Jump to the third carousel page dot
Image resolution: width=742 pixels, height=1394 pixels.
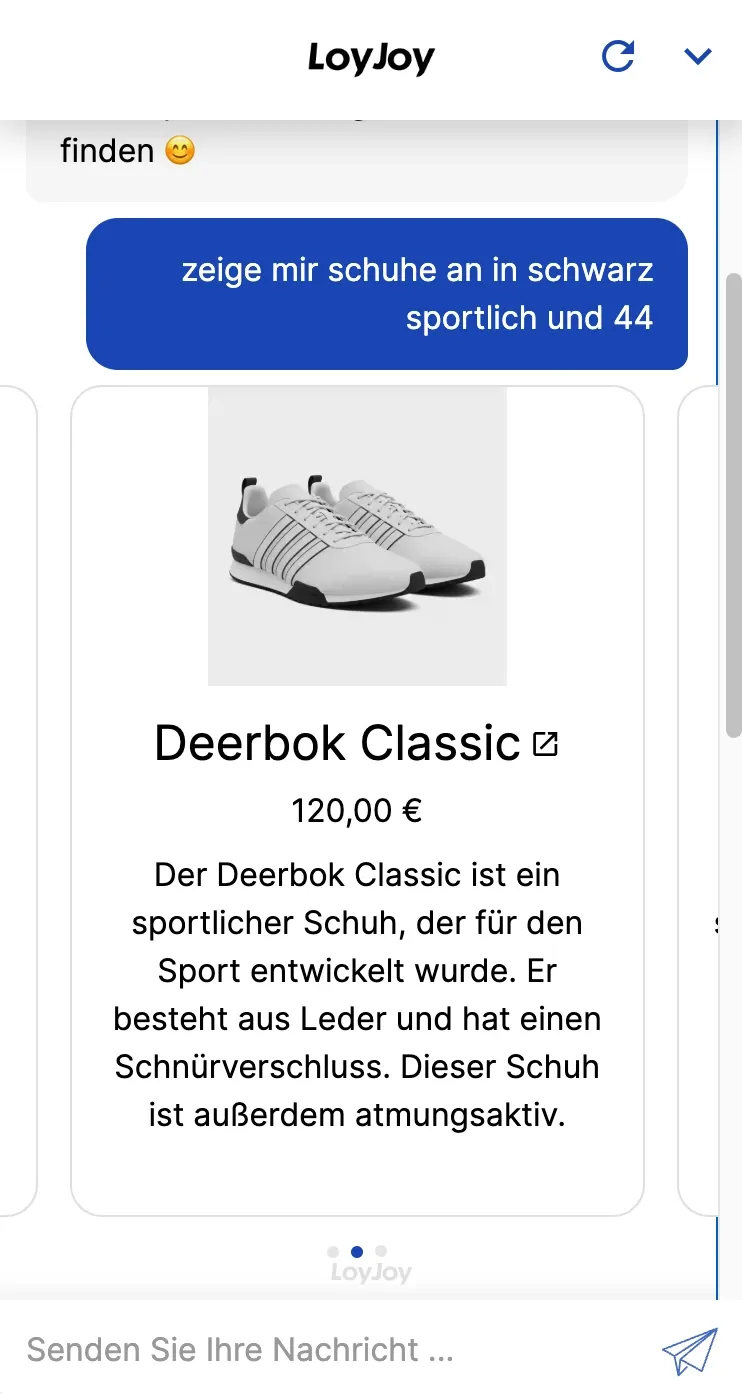pos(381,1251)
